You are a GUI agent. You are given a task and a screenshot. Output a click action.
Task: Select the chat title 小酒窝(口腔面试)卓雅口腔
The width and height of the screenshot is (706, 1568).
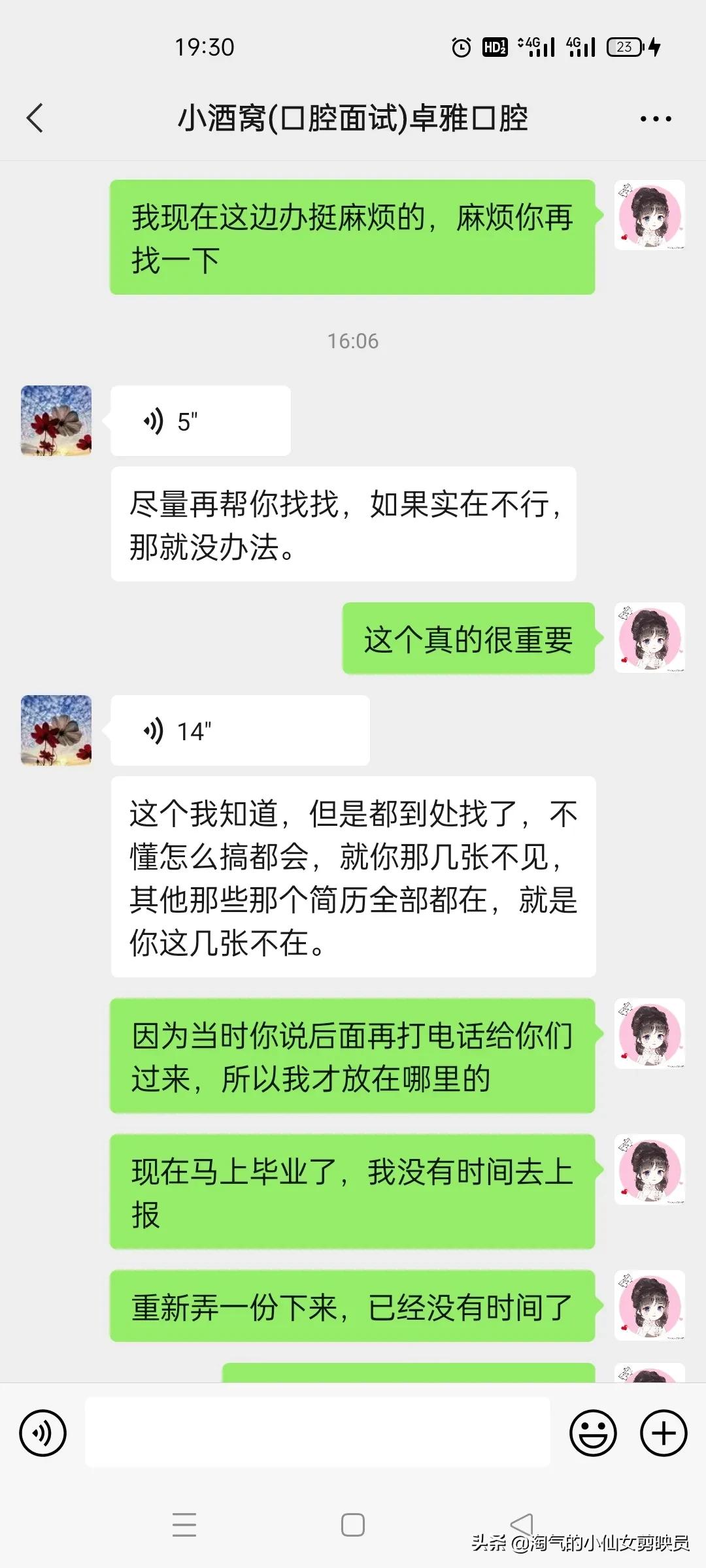tap(353, 118)
